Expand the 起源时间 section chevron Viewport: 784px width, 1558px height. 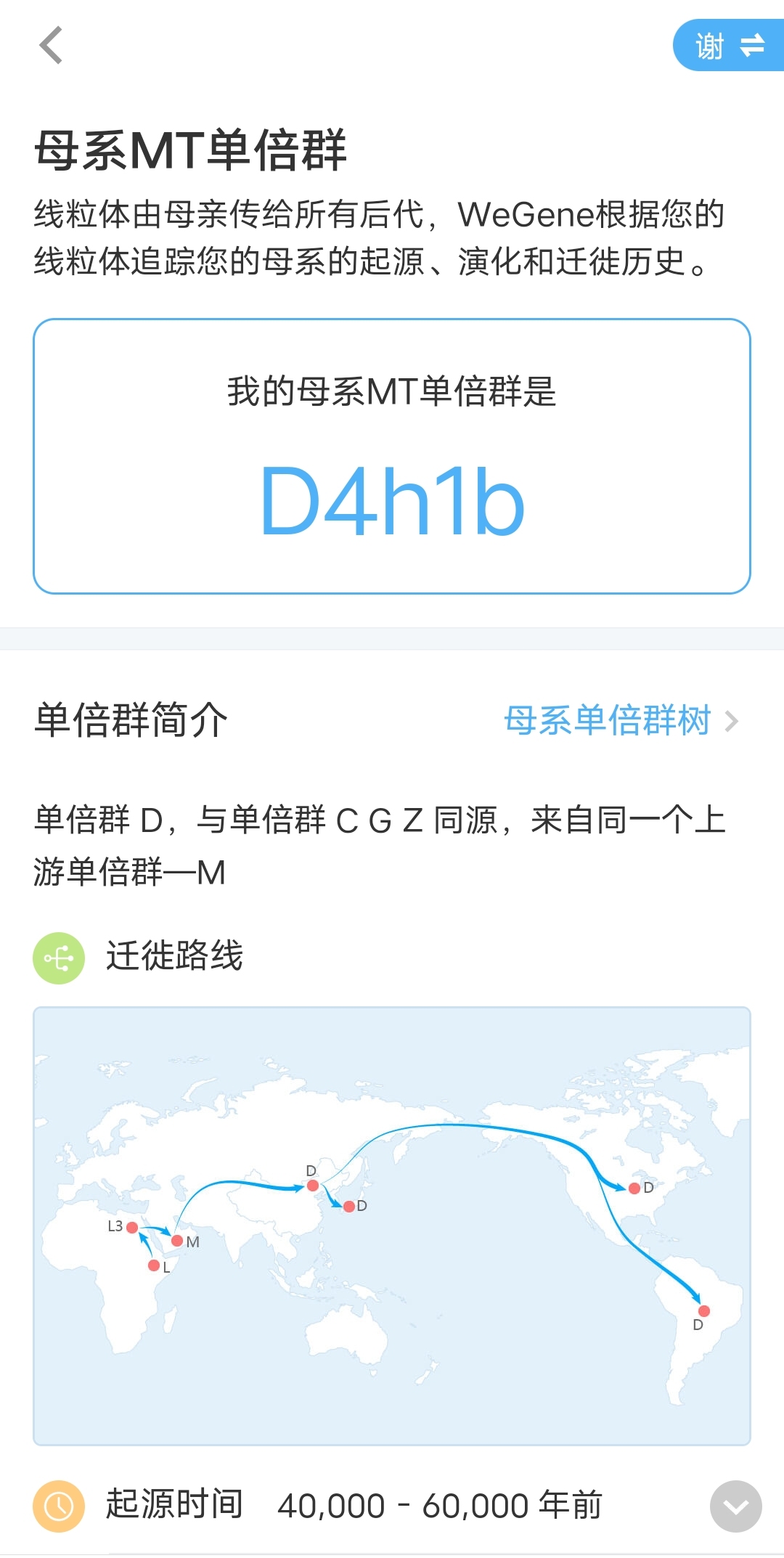pos(735,1506)
